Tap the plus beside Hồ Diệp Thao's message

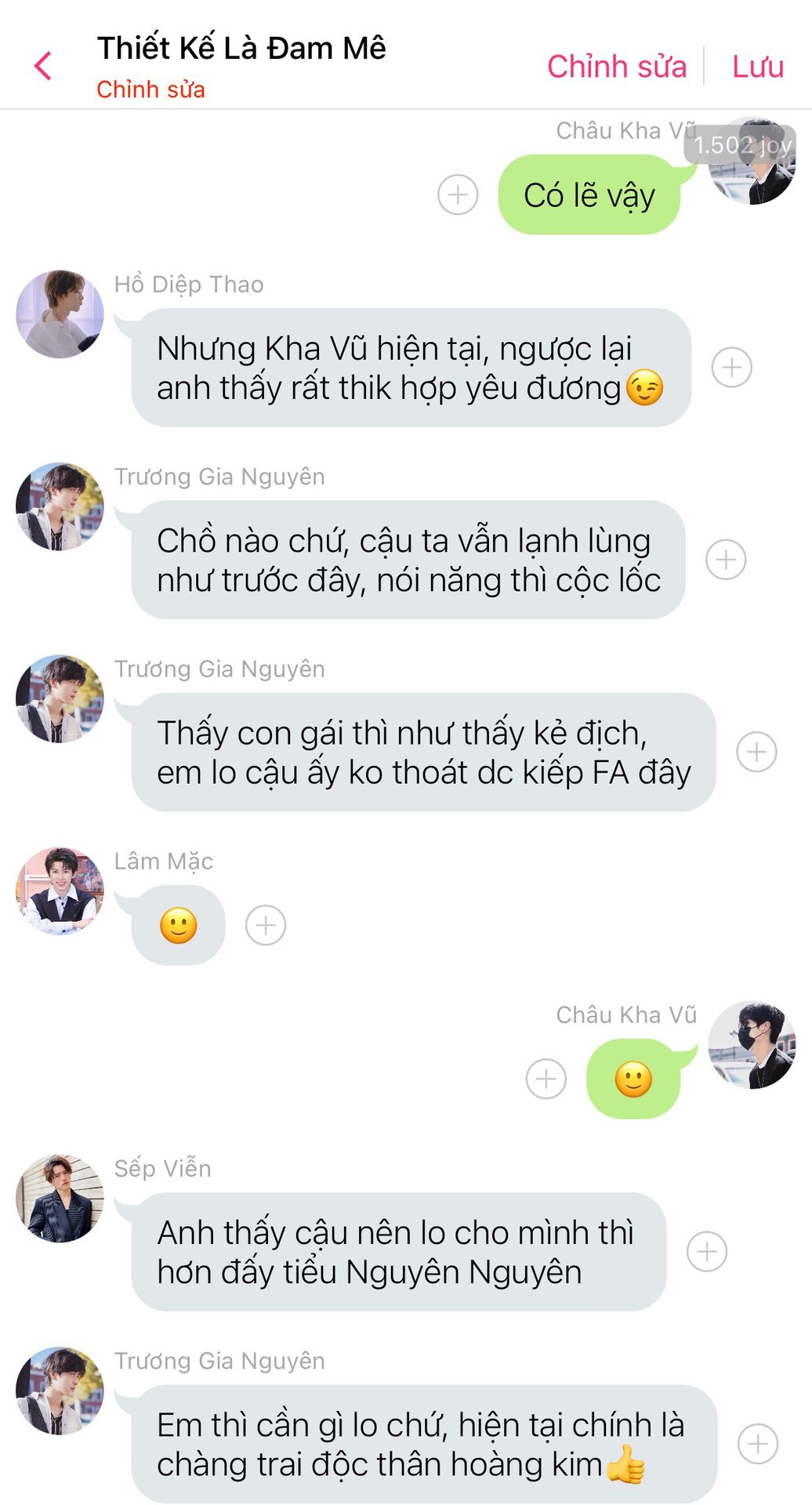[x=731, y=367]
